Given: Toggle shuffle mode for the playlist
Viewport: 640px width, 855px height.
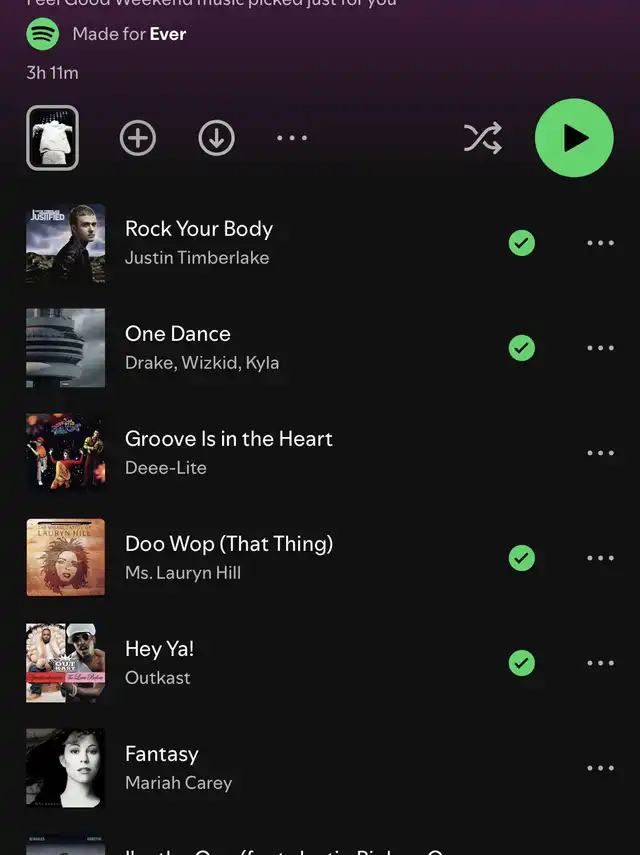Looking at the screenshot, I should 483,138.
